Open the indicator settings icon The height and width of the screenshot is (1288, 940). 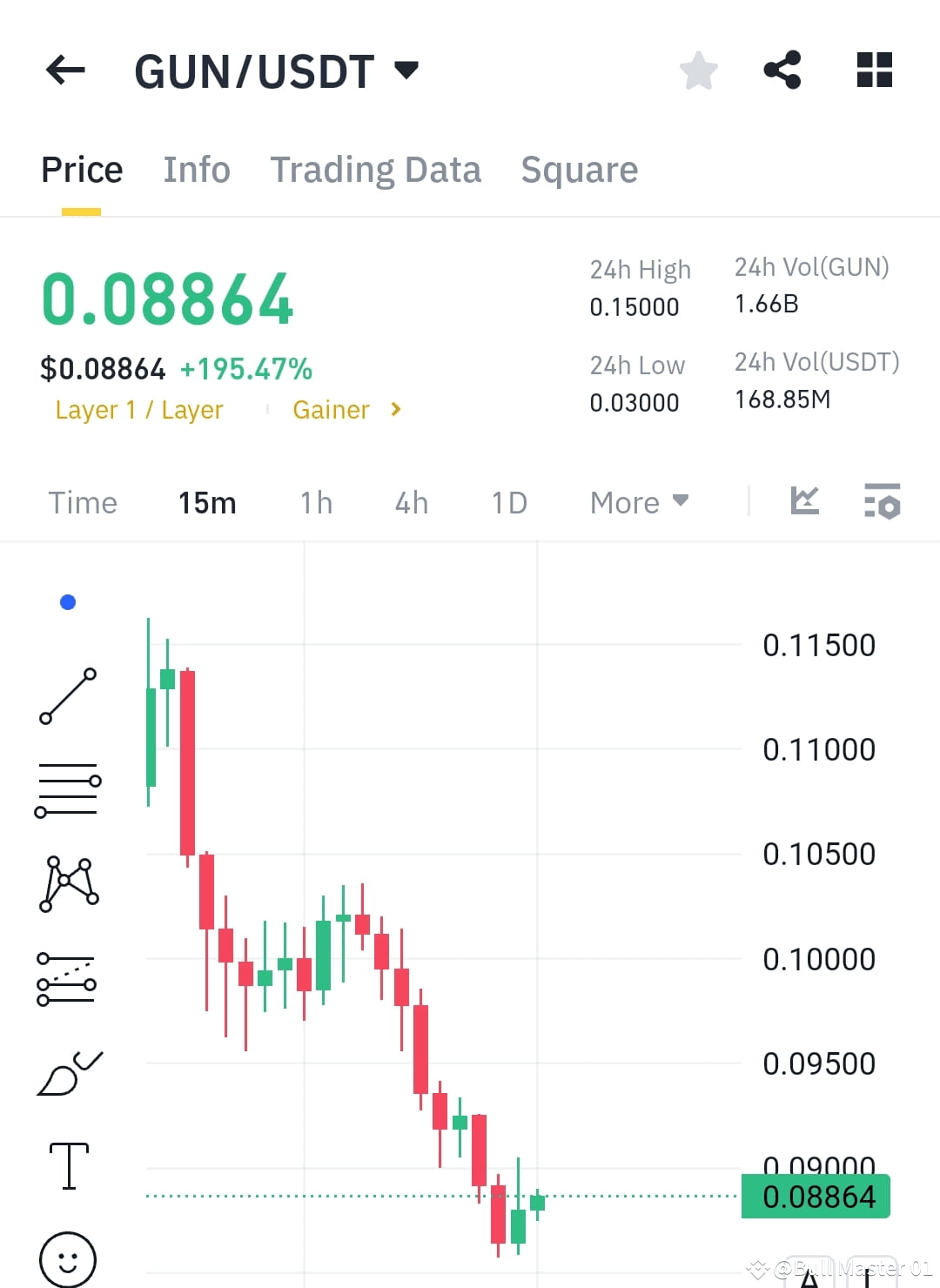(881, 502)
